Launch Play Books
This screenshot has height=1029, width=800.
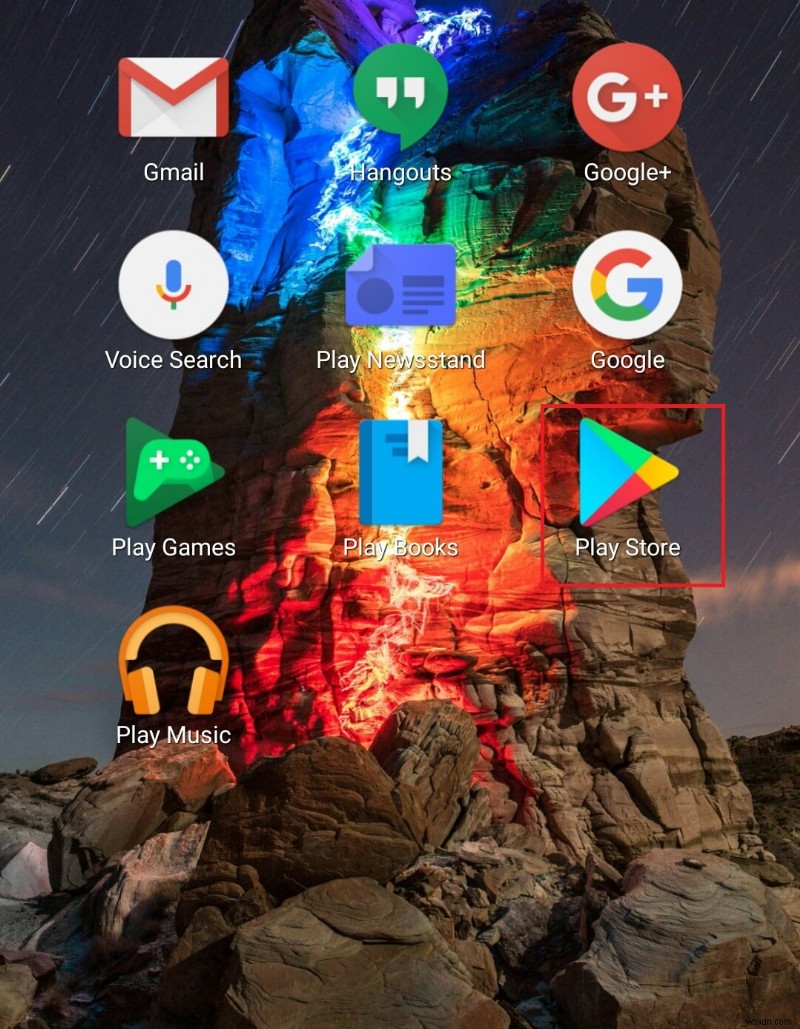tap(400, 472)
